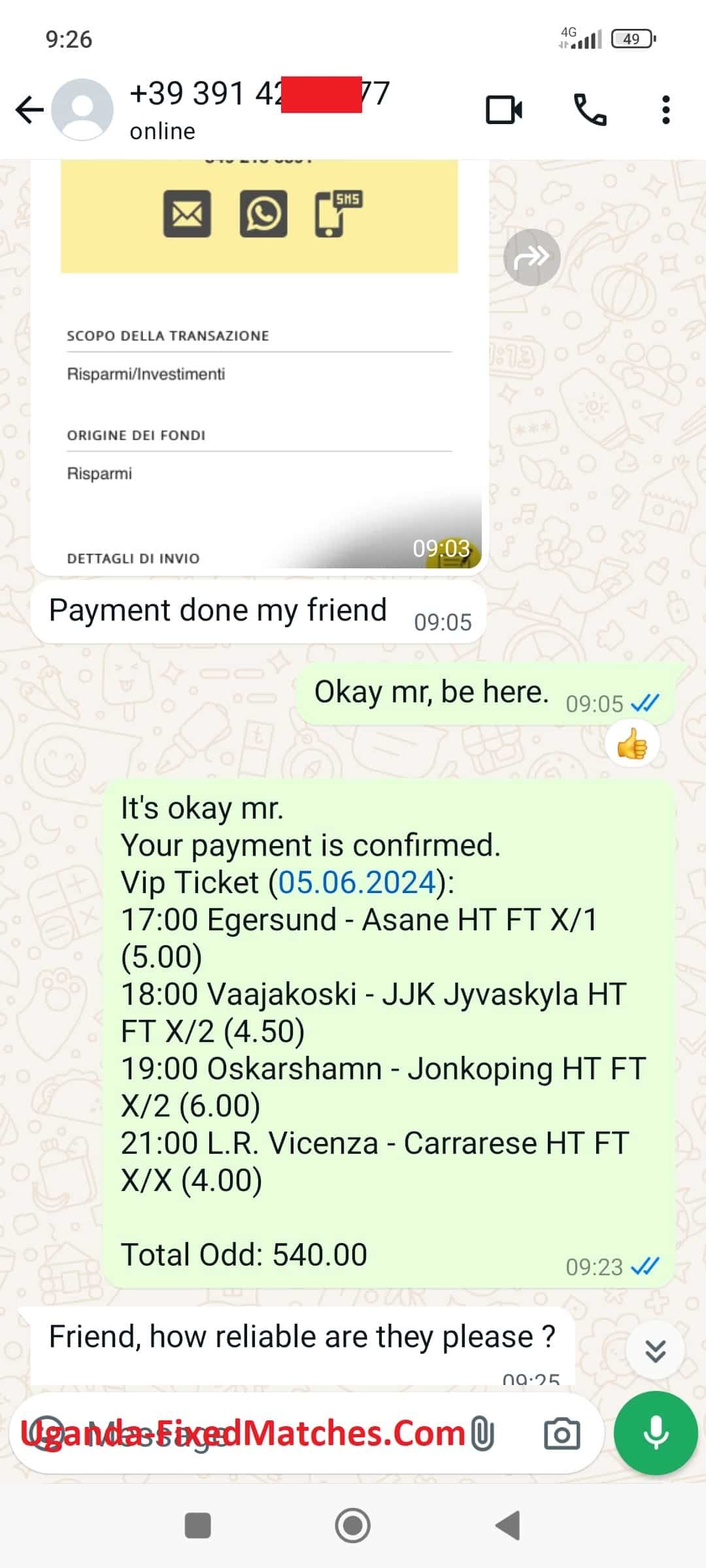Screen dimensions: 706x1568
Task: Go back to the chat list
Action: click(29, 110)
